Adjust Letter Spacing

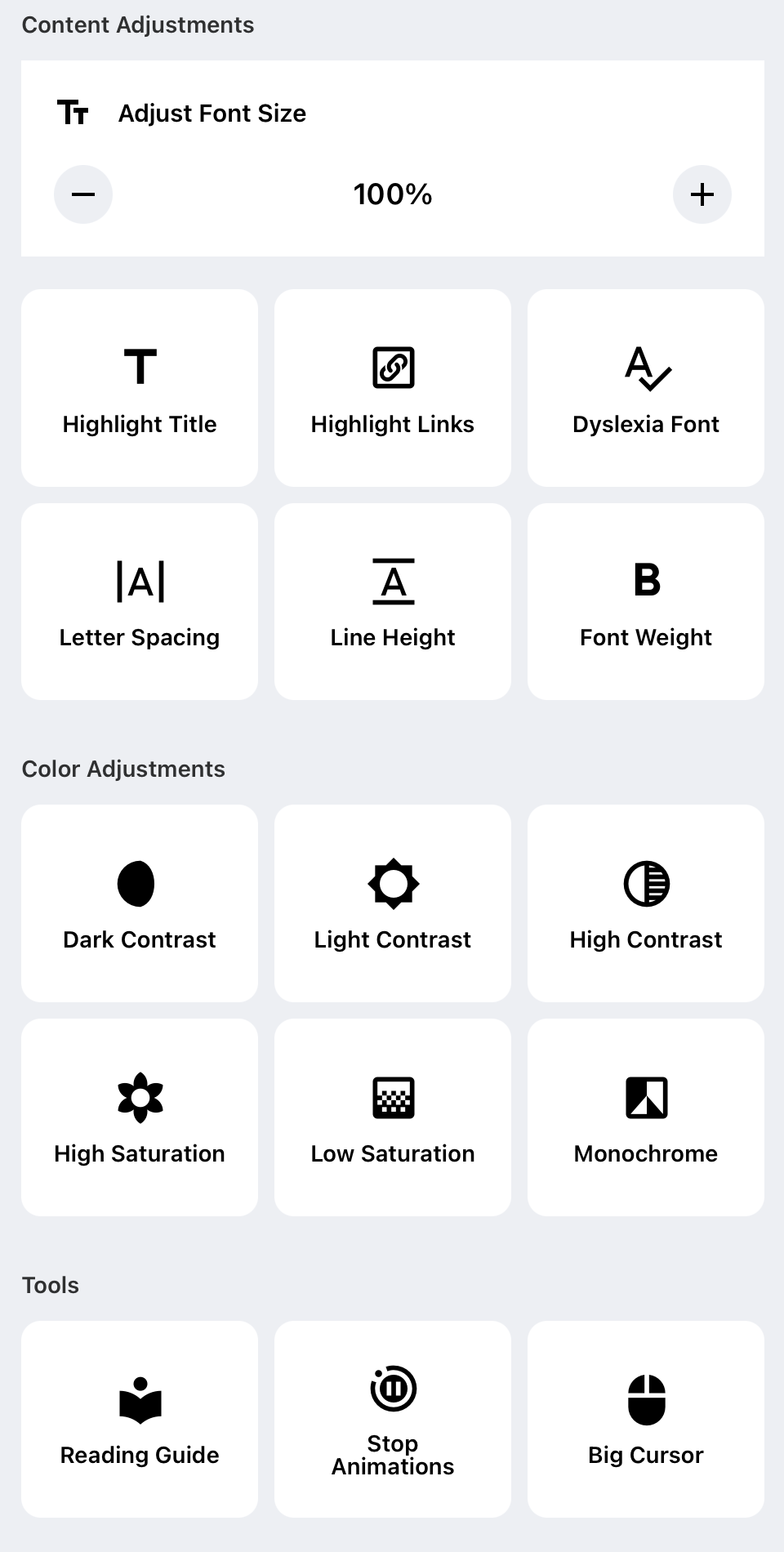pos(140,602)
